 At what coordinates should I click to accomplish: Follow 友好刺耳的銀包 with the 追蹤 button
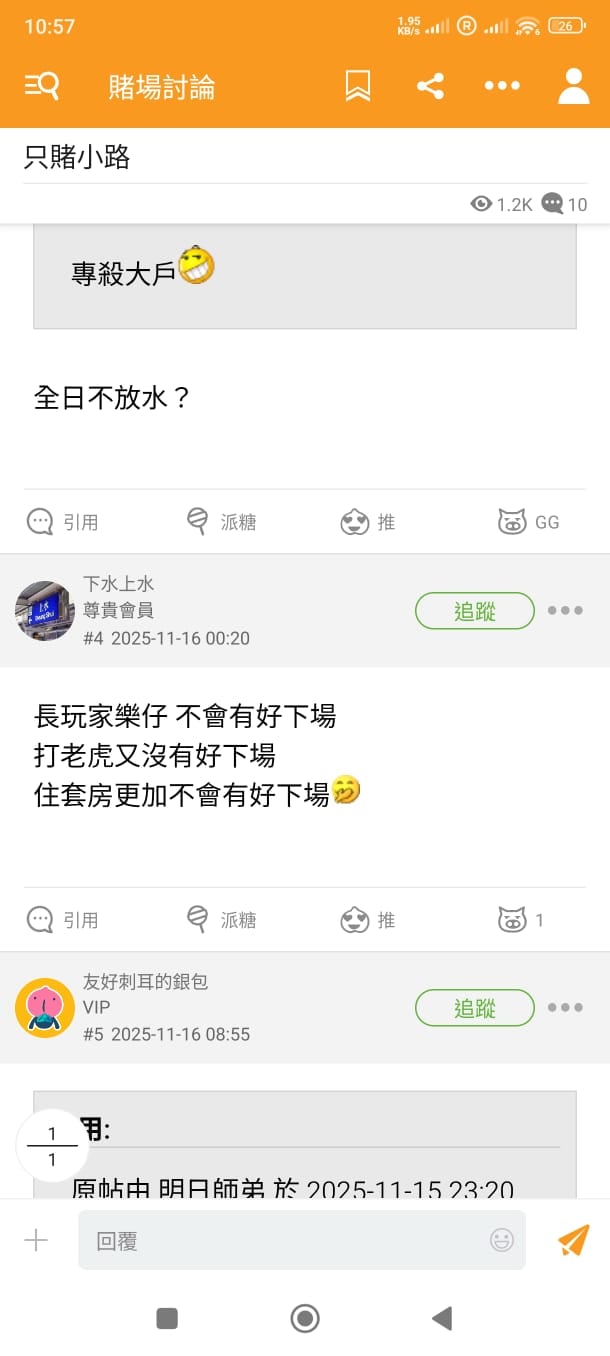pos(474,1008)
